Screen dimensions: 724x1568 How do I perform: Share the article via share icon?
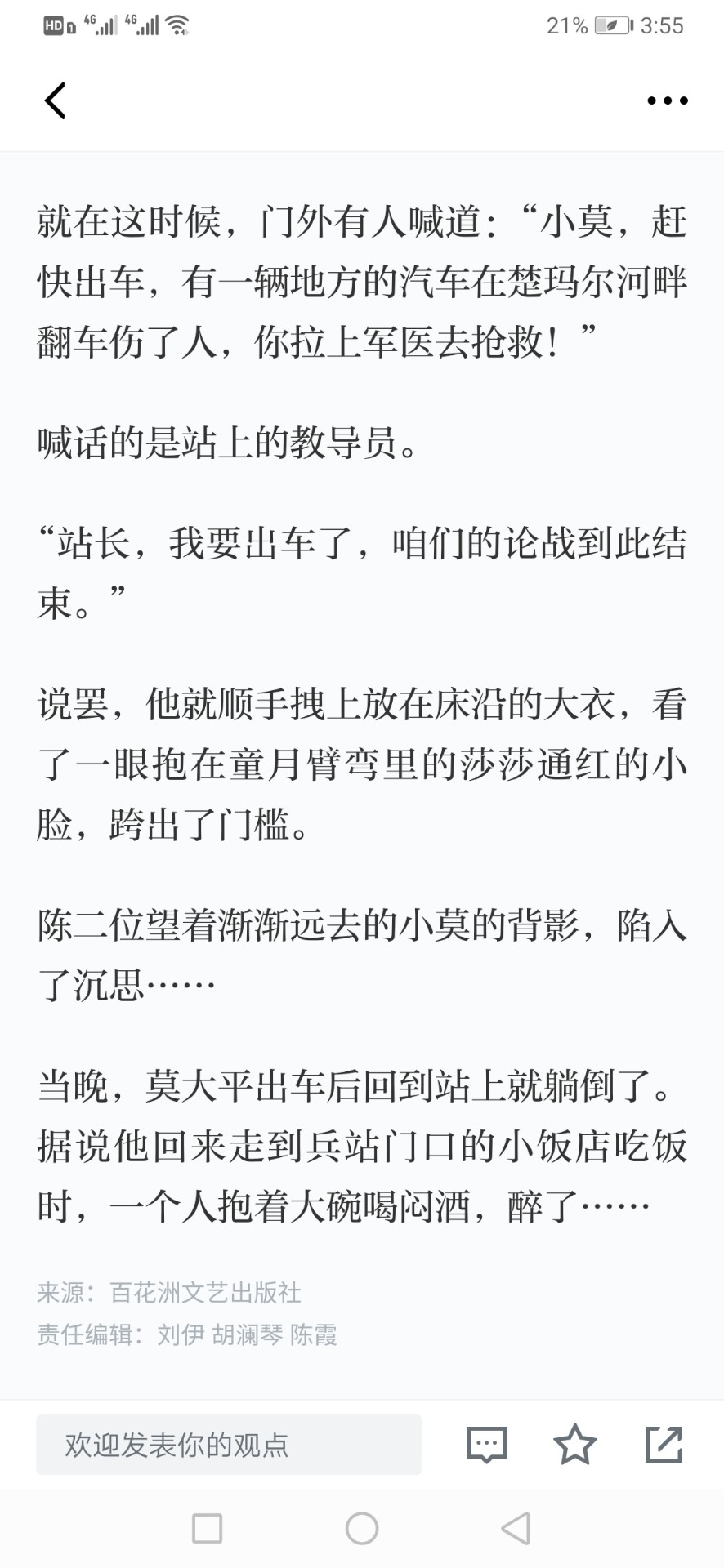point(664,1445)
